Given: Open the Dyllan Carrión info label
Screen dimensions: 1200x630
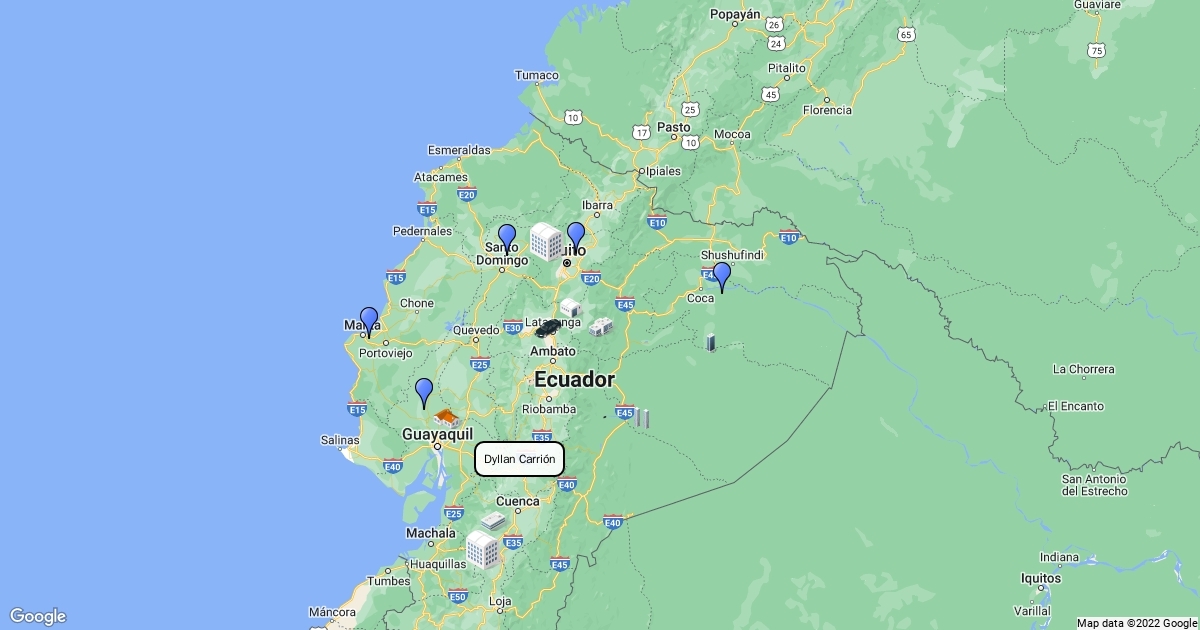Looking at the screenshot, I should point(519,459).
